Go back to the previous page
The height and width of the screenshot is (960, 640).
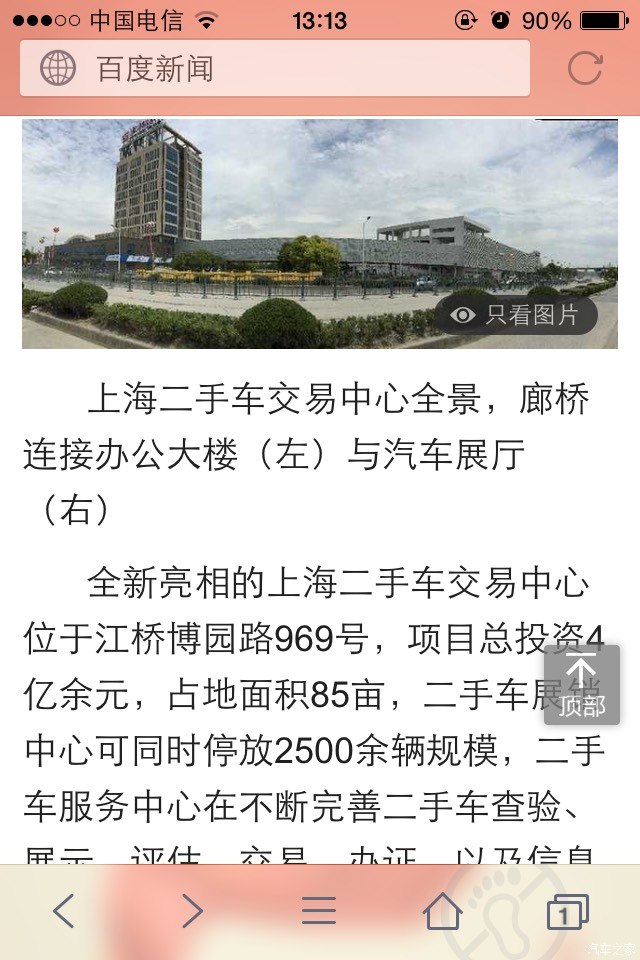[63, 911]
